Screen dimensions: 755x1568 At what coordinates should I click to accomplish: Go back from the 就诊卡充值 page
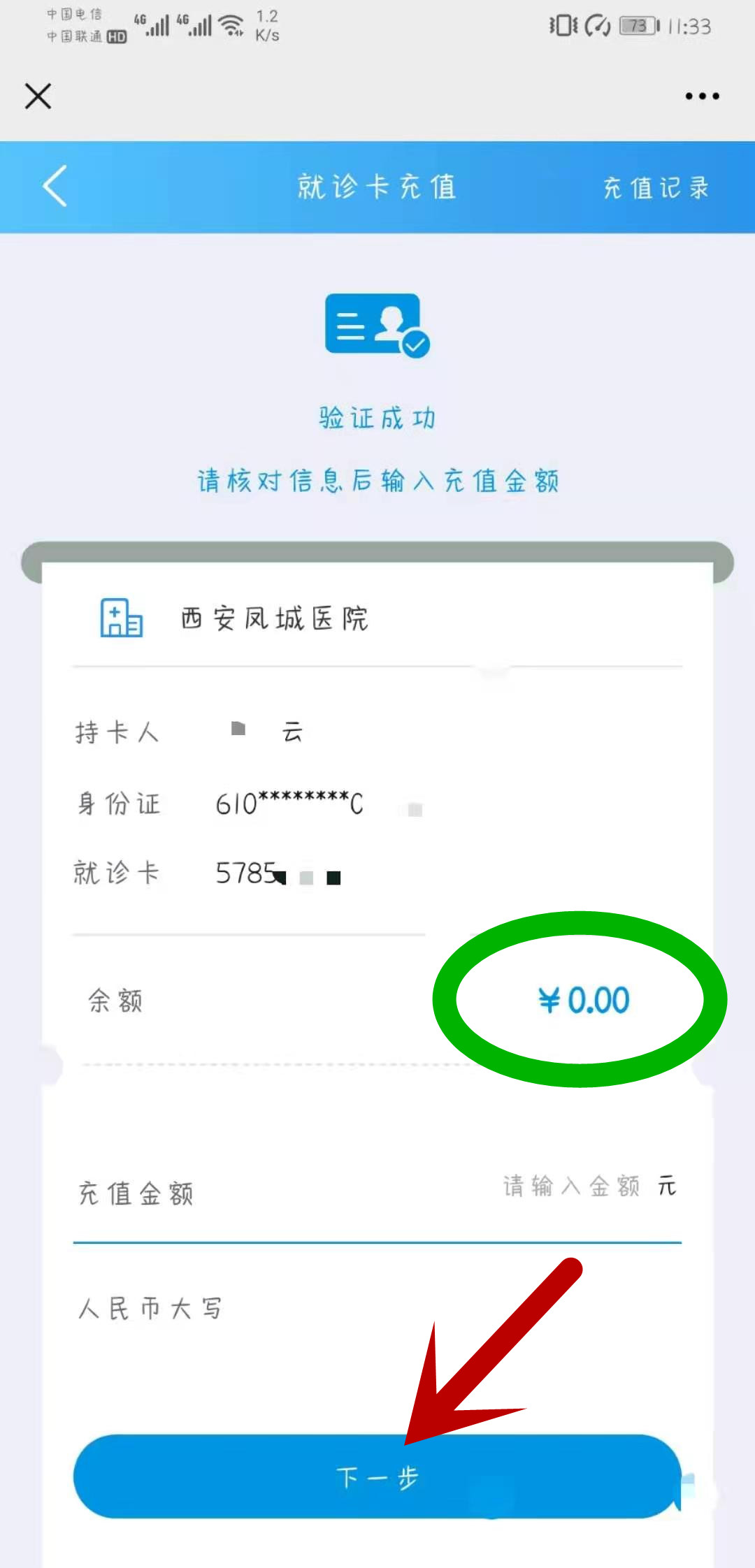[55, 186]
